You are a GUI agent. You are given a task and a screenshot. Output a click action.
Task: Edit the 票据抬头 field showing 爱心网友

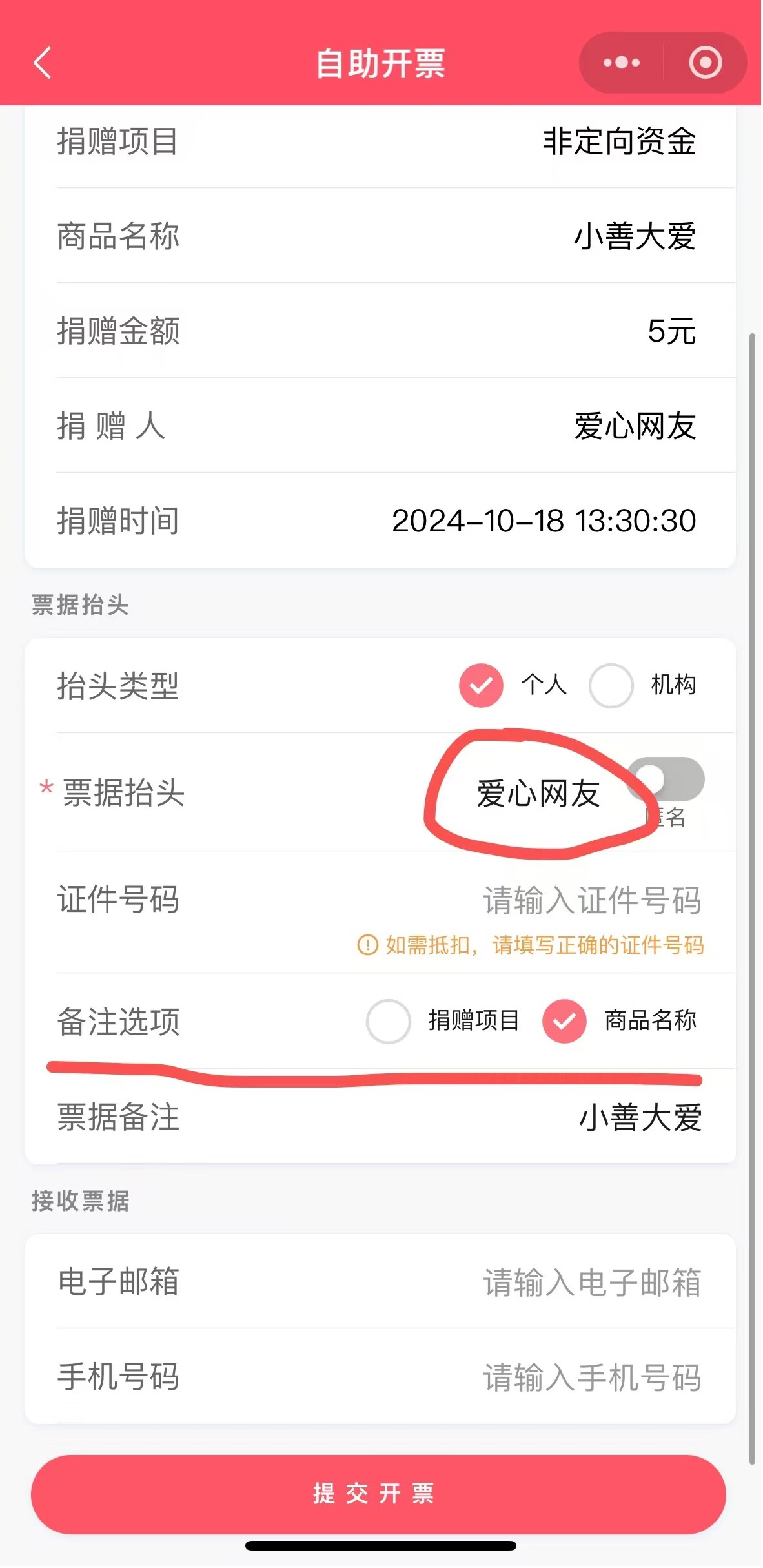pyautogui.click(x=538, y=794)
